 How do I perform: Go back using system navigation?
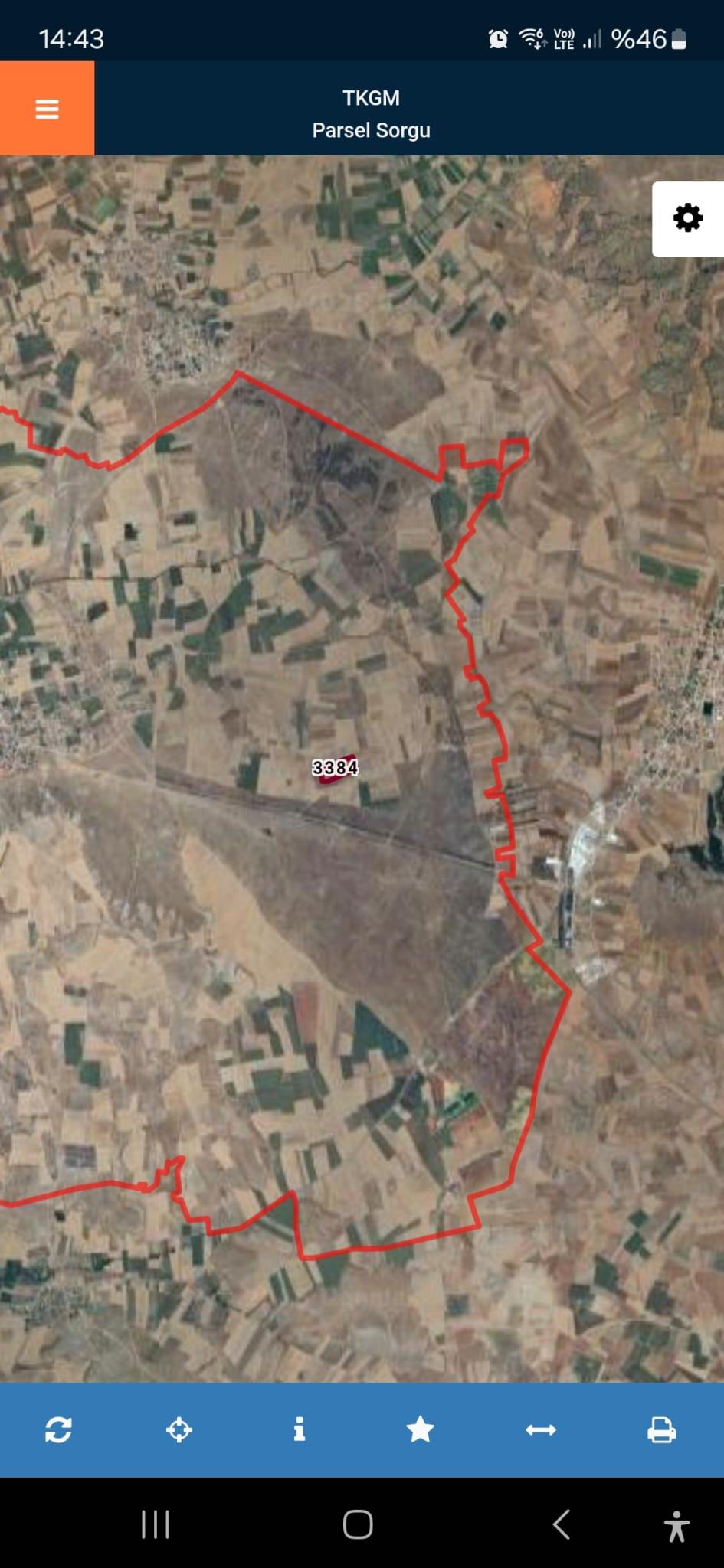[562, 1524]
